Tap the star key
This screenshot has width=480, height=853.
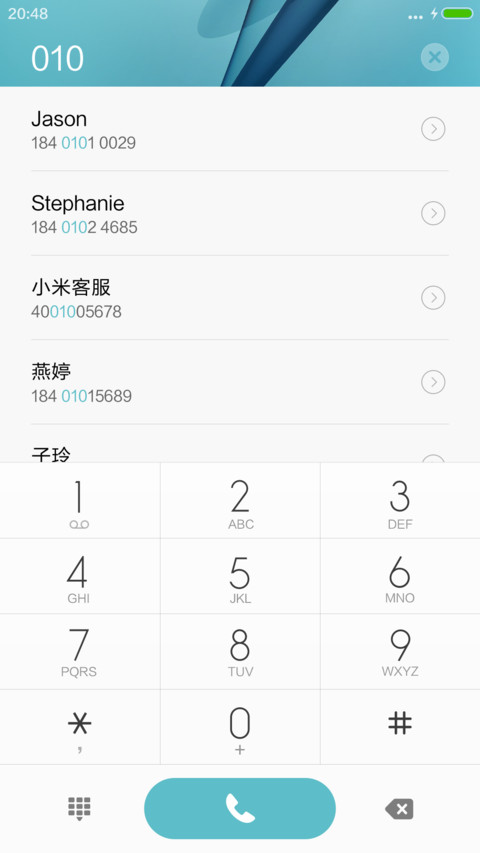tap(79, 727)
